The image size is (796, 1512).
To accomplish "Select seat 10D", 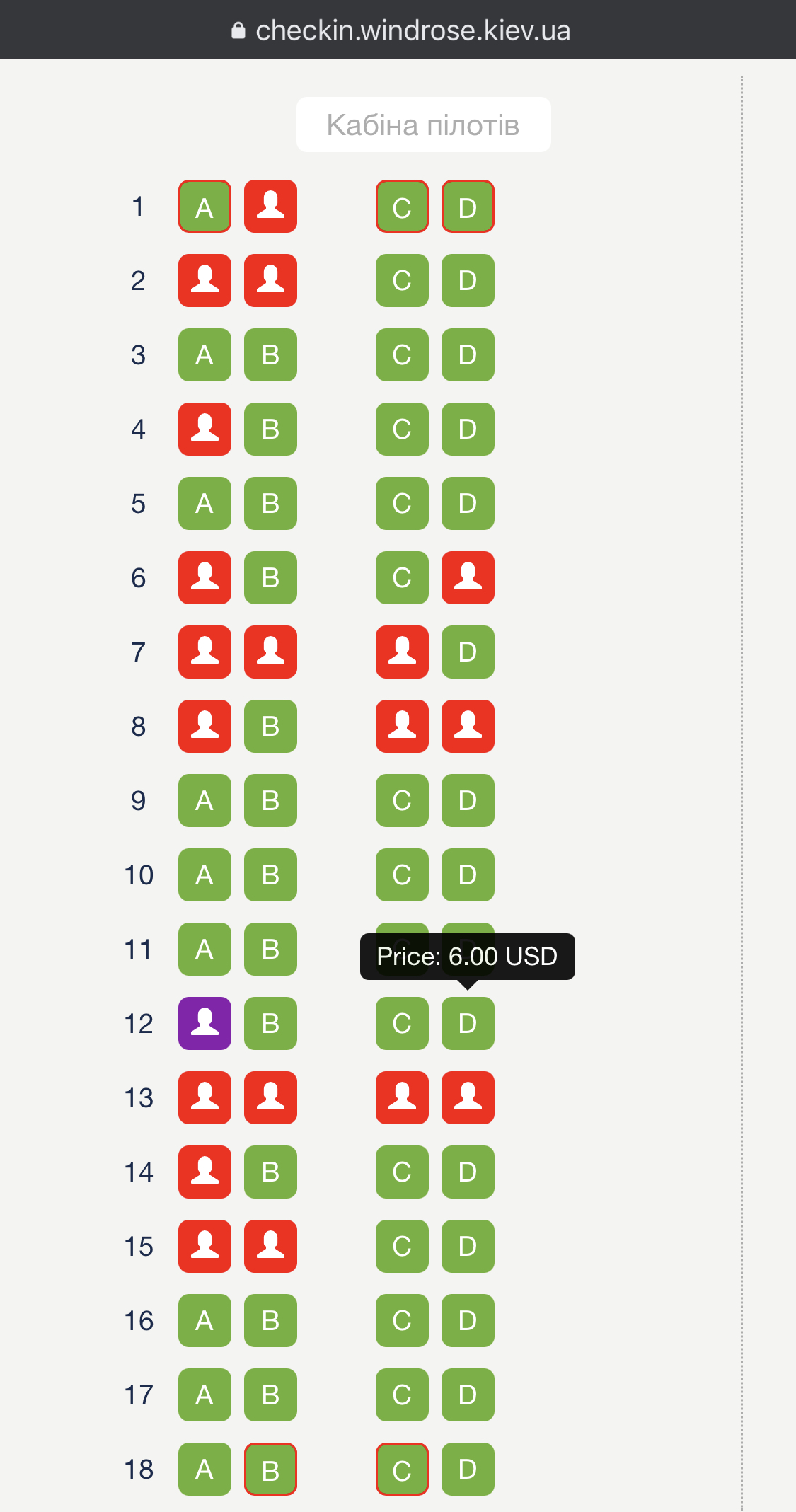I will coord(468,875).
